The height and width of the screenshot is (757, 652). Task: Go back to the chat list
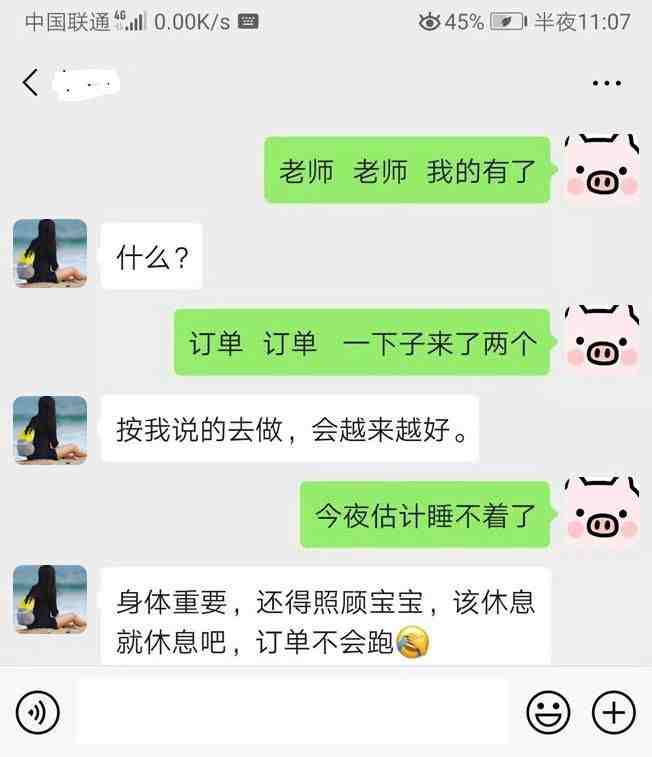coord(30,83)
